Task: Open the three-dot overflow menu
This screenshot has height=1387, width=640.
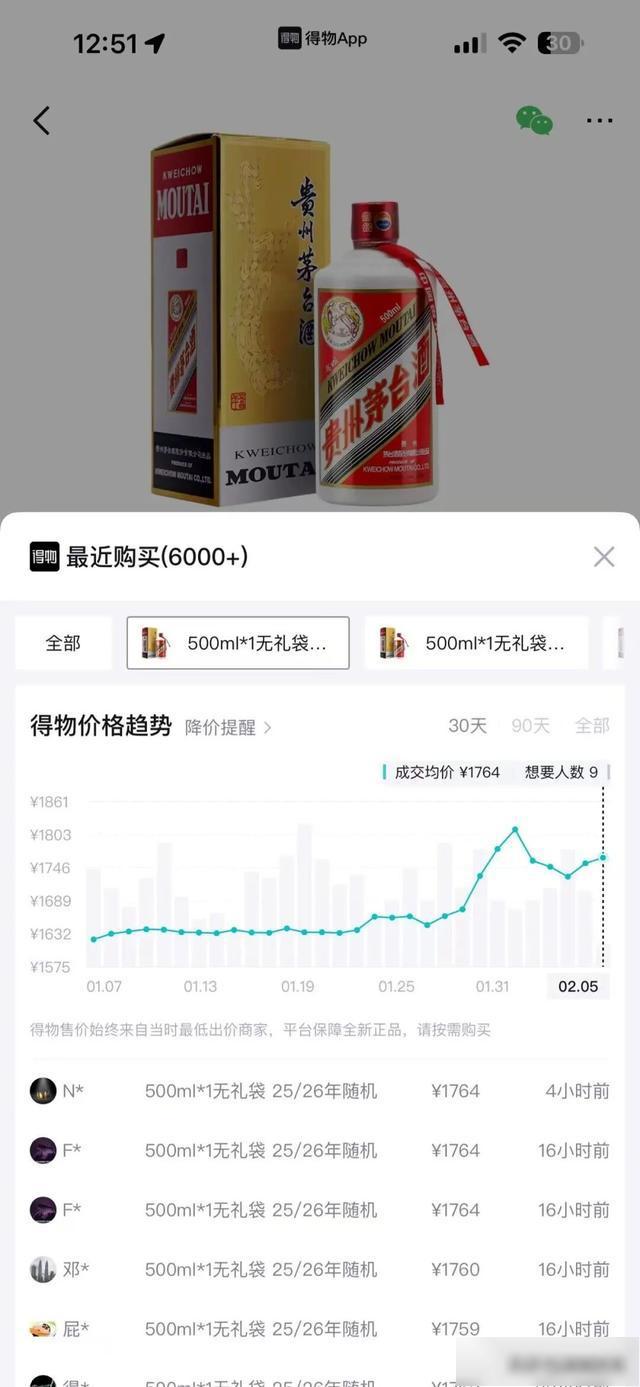Action: click(599, 121)
